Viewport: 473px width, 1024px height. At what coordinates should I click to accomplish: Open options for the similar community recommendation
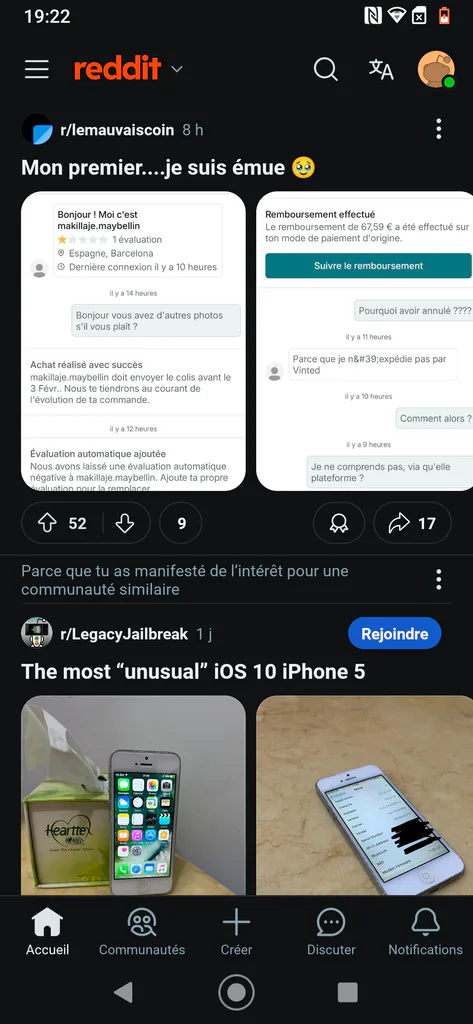(x=438, y=579)
